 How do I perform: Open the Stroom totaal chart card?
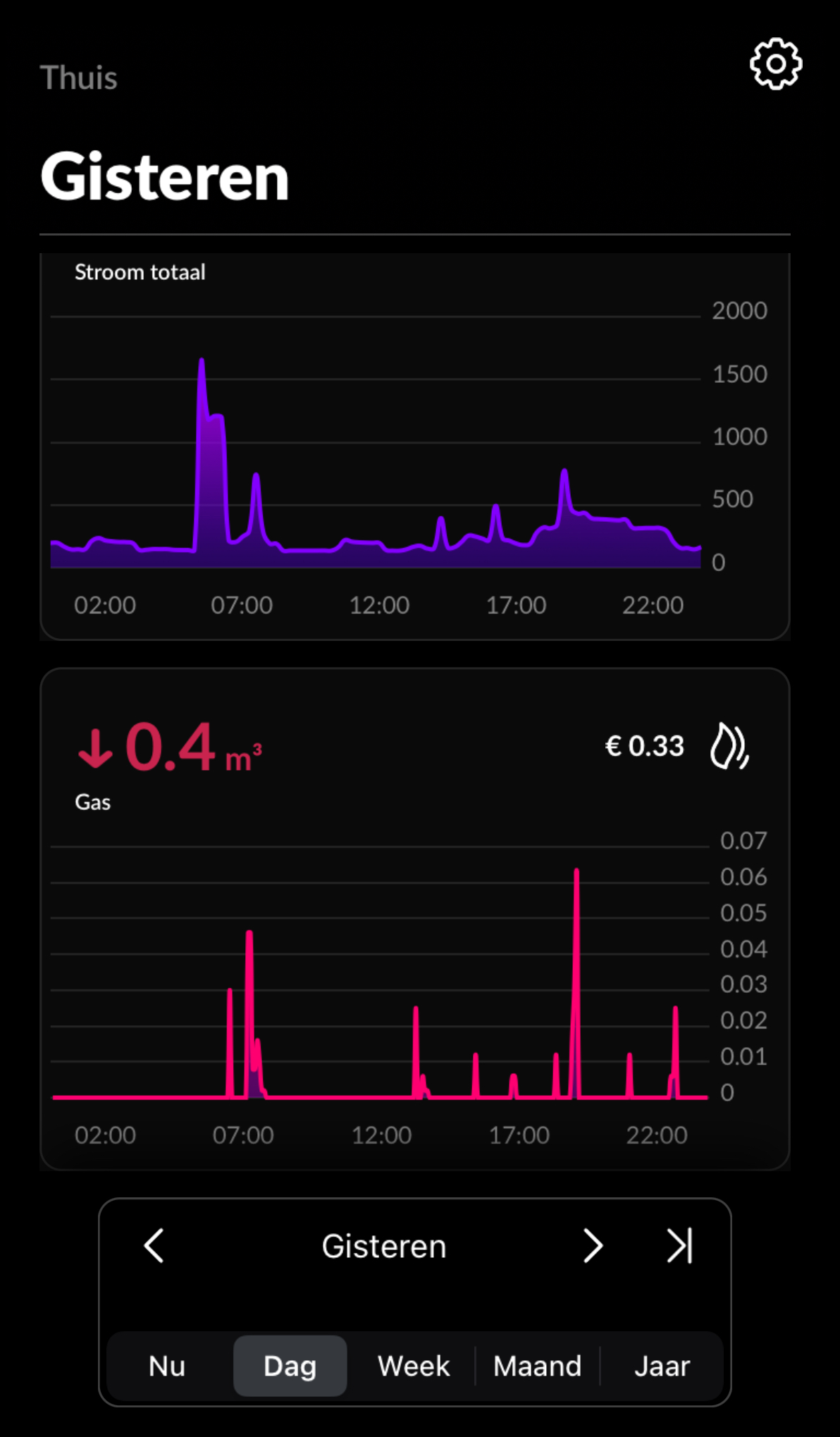pos(414,446)
